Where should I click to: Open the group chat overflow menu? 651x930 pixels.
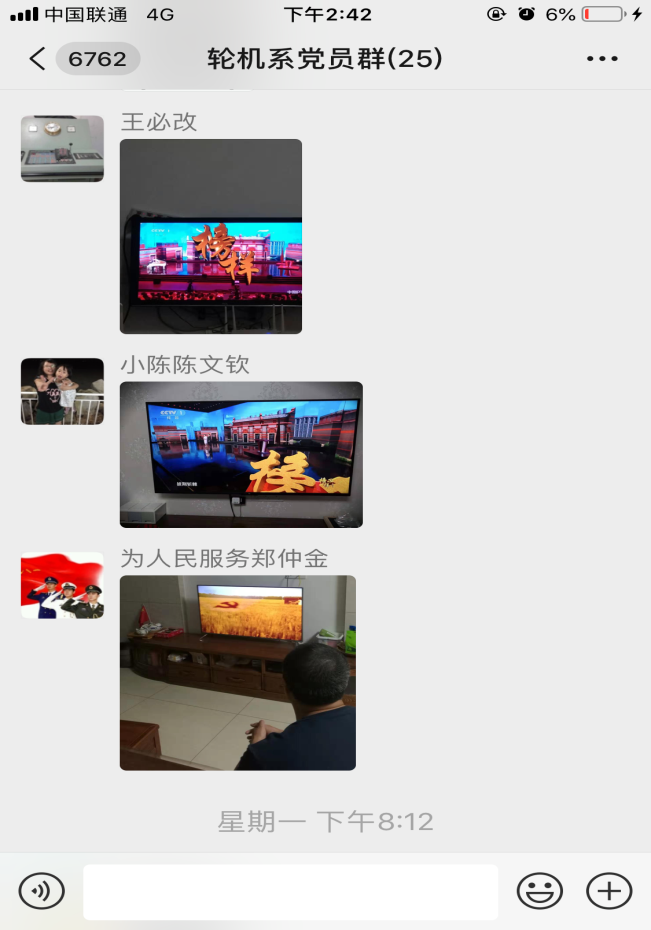click(602, 59)
